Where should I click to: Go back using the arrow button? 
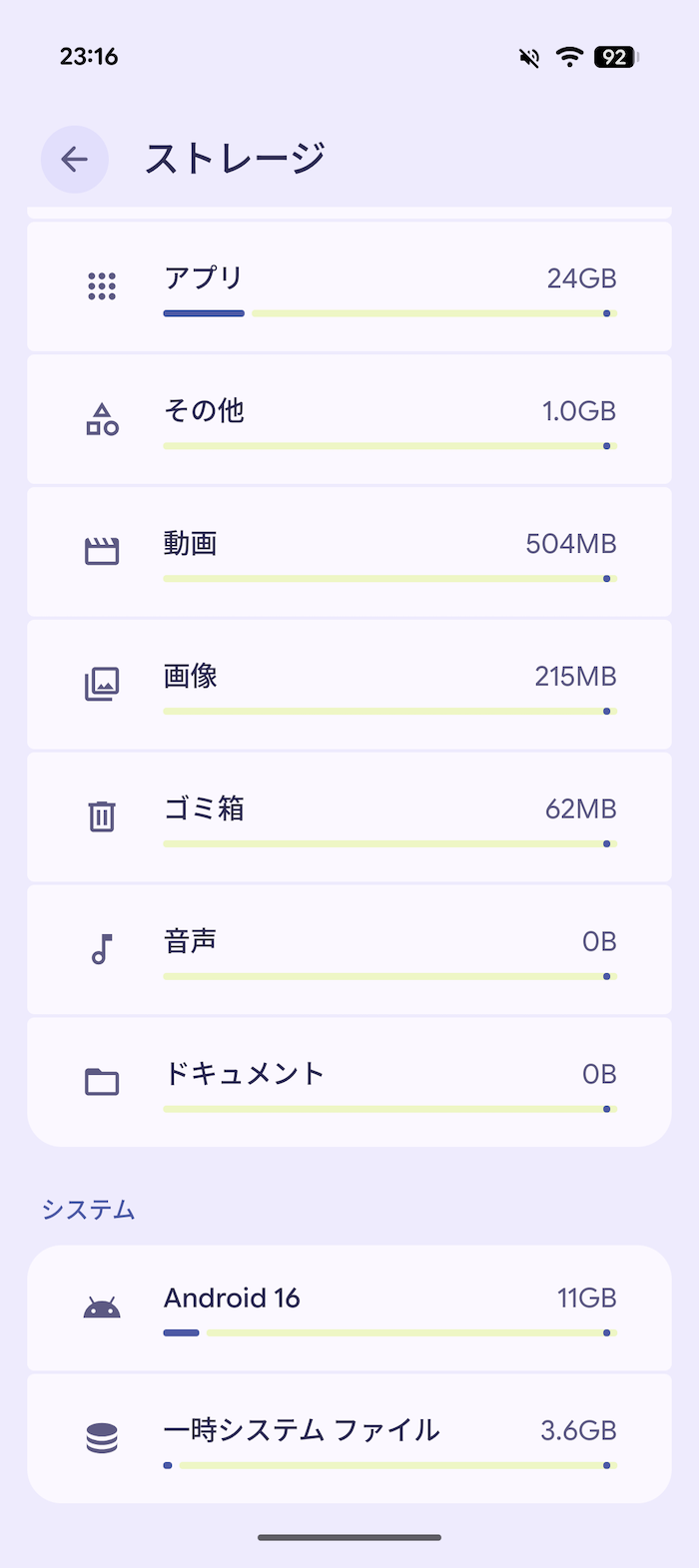point(75,160)
